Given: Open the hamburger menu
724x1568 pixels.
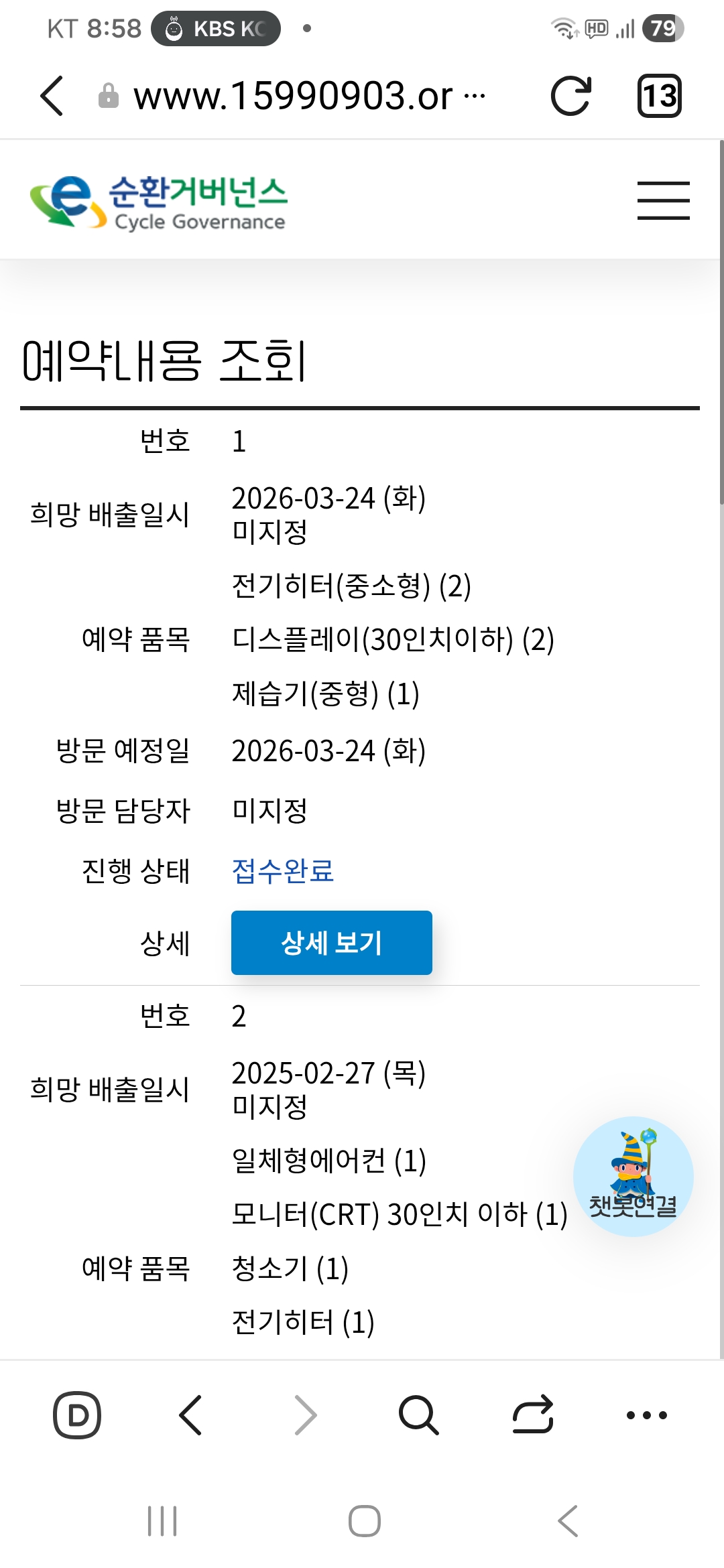Looking at the screenshot, I should tap(663, 200).
